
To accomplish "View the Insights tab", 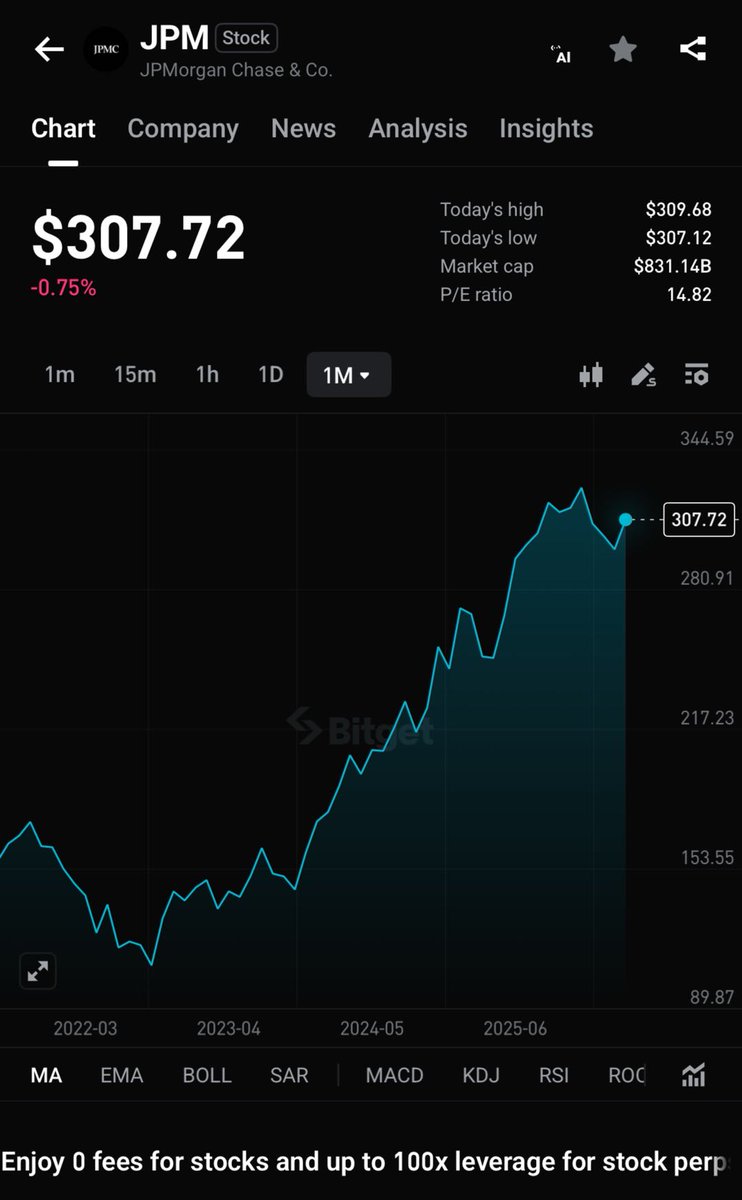I will coord(546,129).
